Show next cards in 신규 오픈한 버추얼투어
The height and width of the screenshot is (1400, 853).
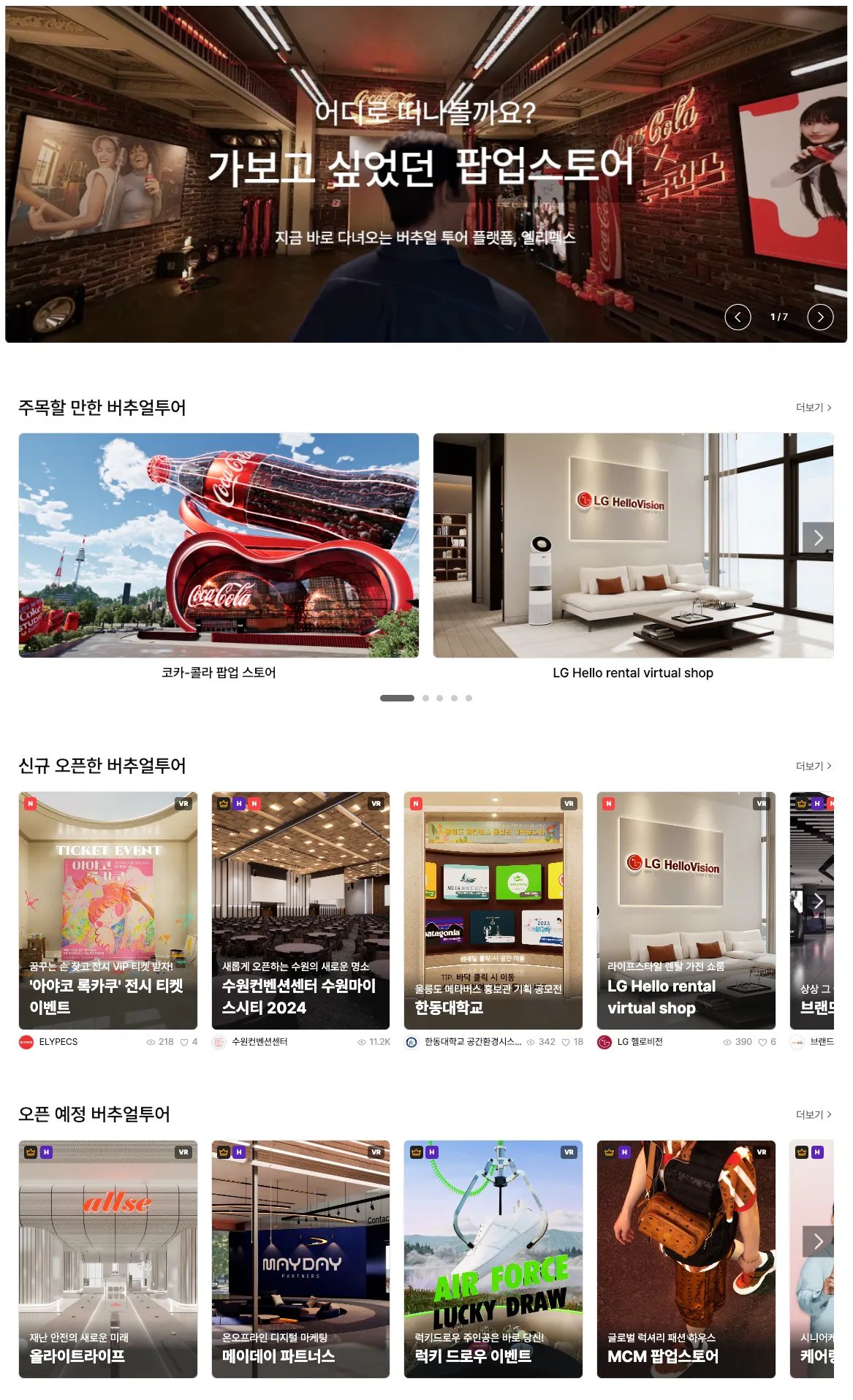pyautogui.click(x=818, y=901)
